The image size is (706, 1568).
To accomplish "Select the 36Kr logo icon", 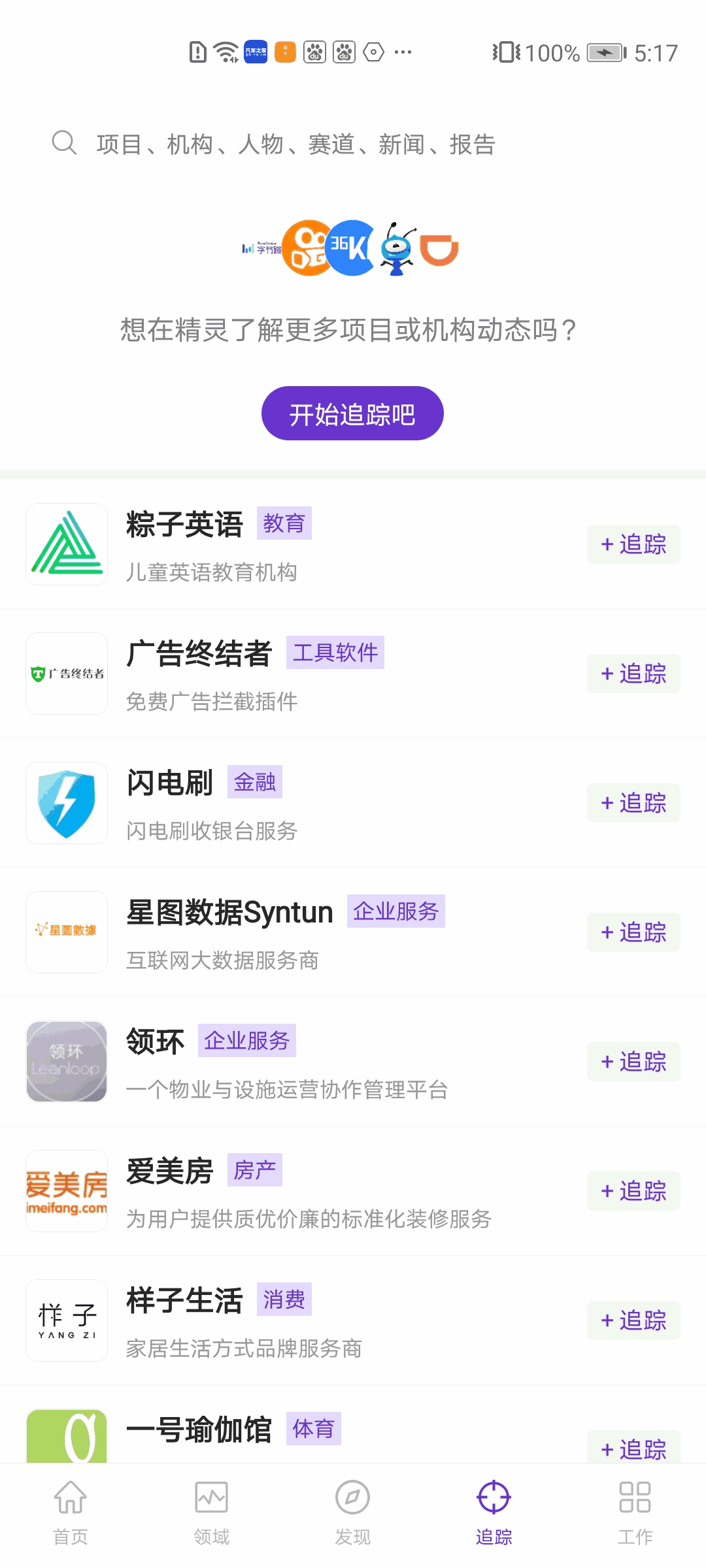I will [x=351, y=250].
